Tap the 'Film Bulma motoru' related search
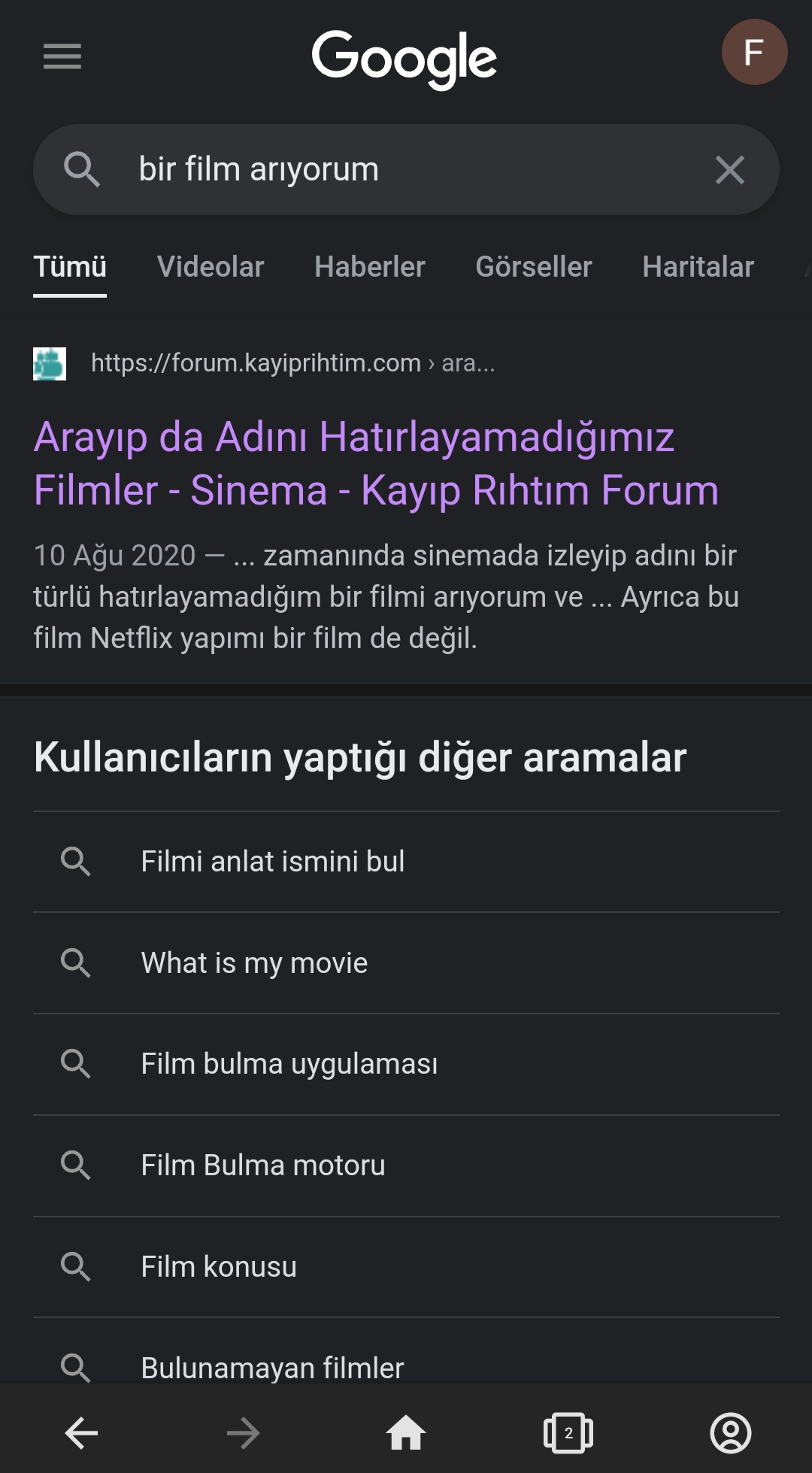812x1473 pixels. (263, 1165)
